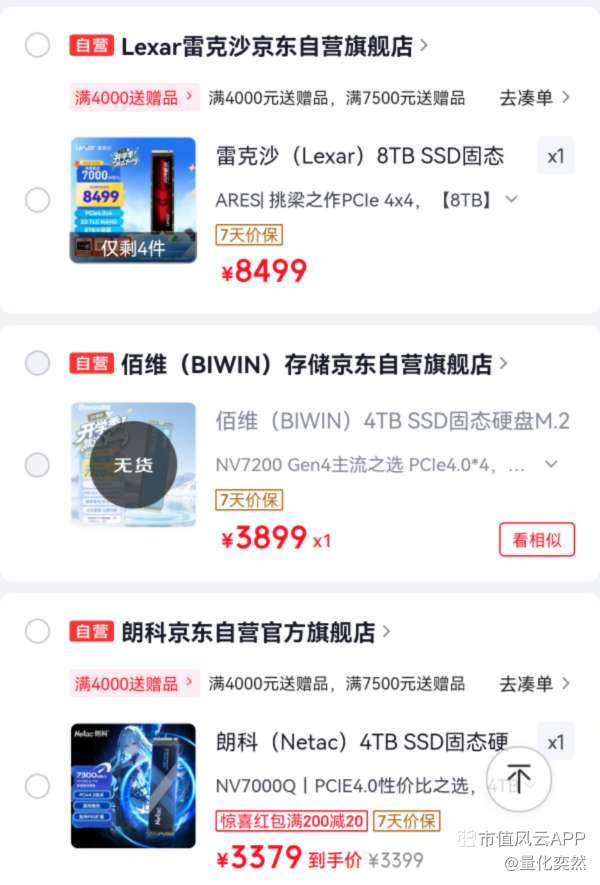Image resolution: width=600 pixels, height=885 pixels.
Task: Open the out-of-stock BIWIN 4TB SSD image
Action: (x=133, y=465)
